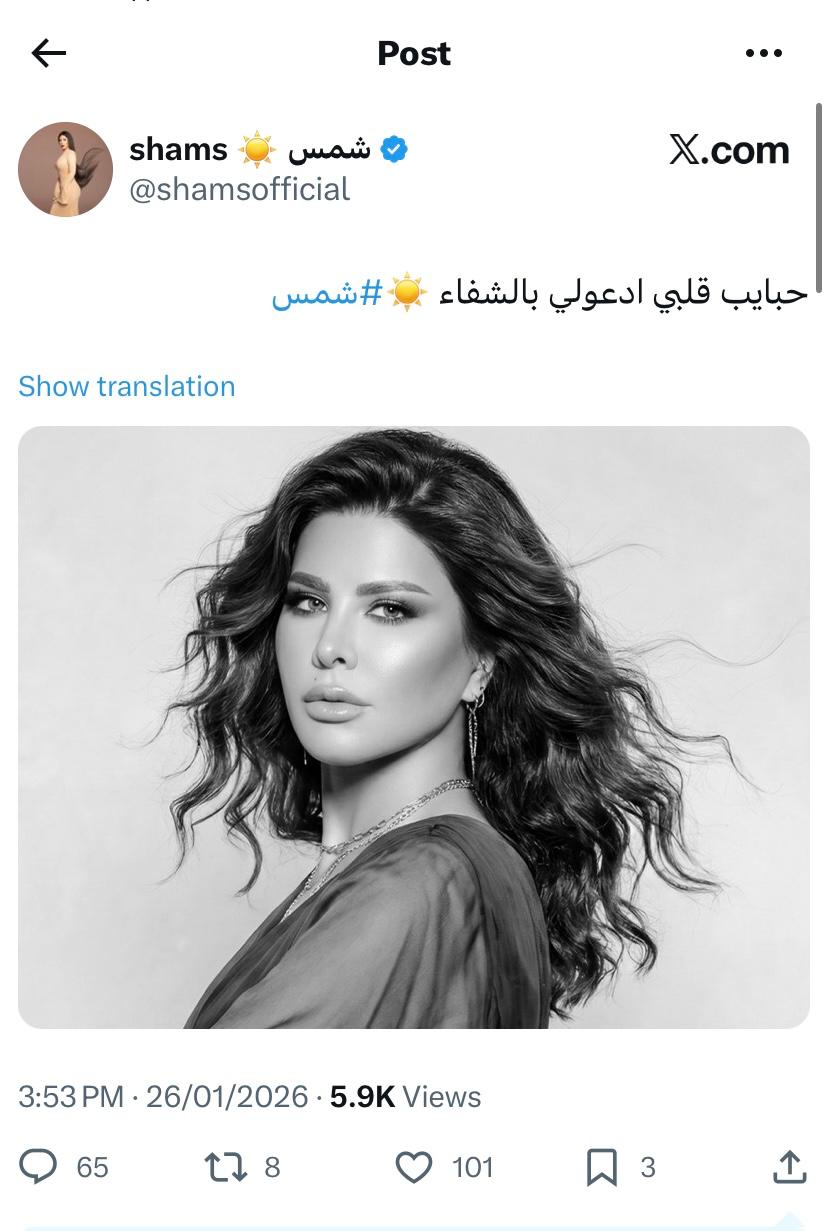Like the post with heart icon
The image size is (828, 1231).
pyautogui.click(x=414, y=1167)
